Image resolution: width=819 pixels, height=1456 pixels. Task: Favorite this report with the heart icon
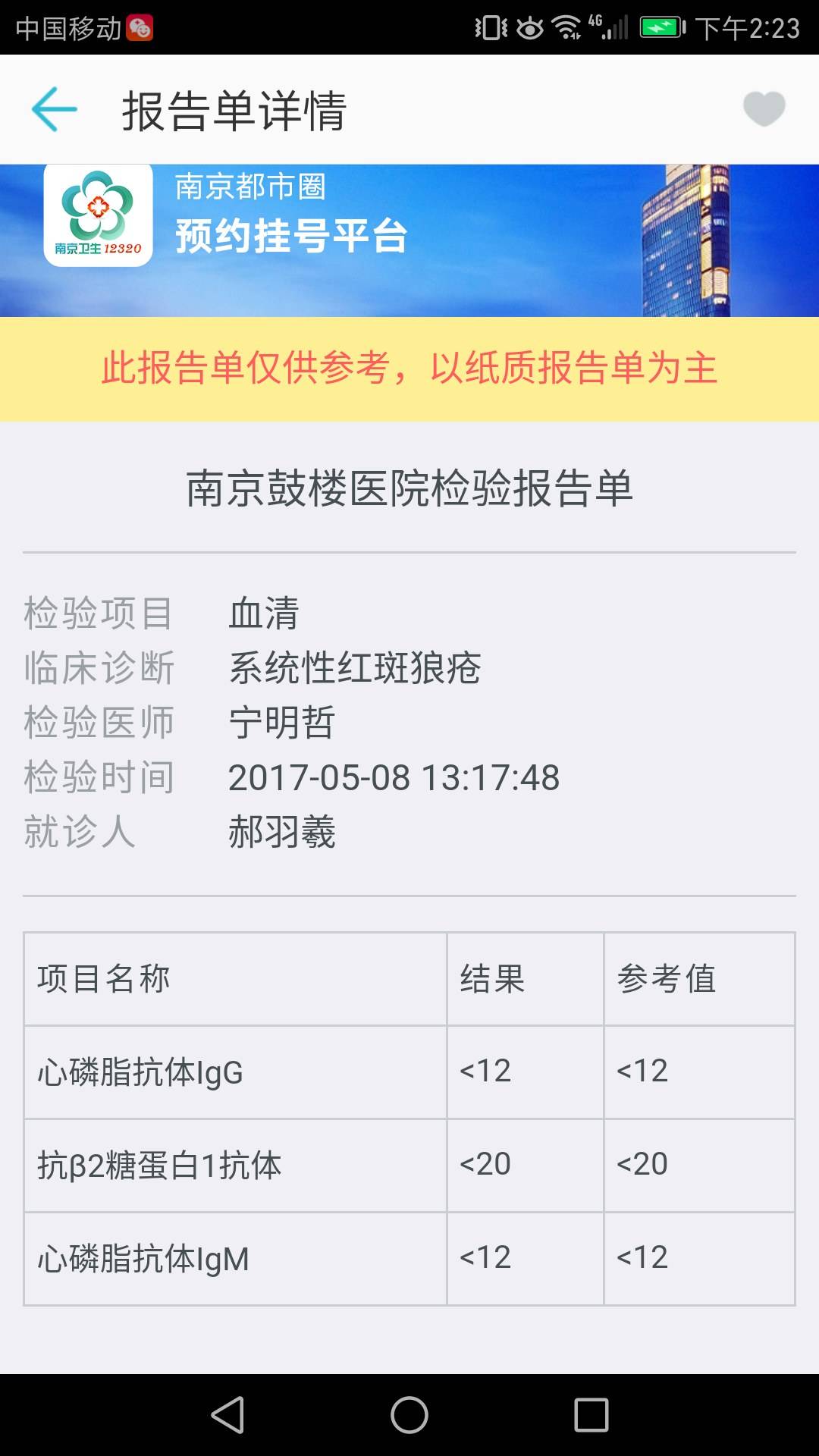click(x=764, y=108)
